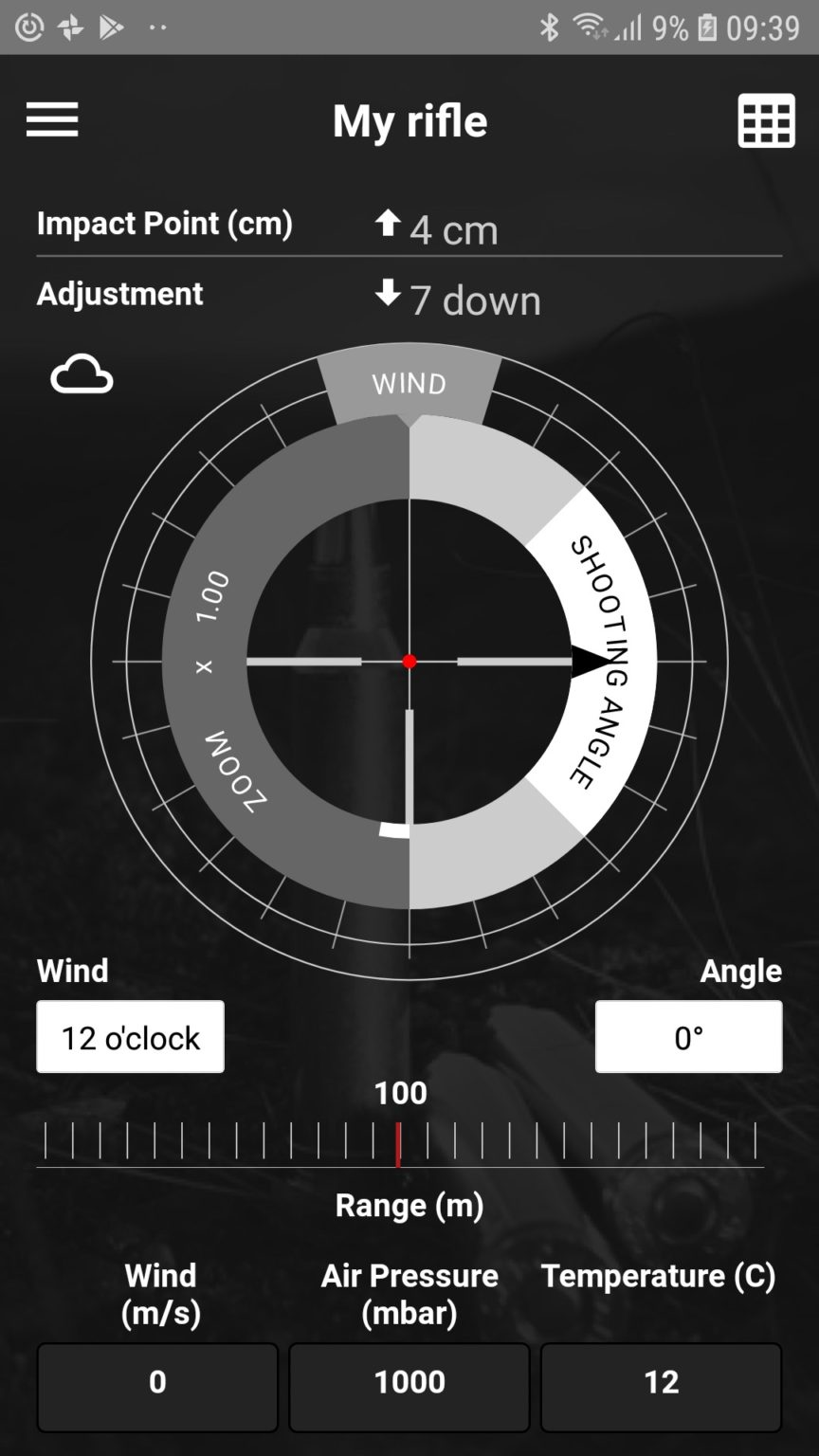Tap the My rifle title to switch profiles
819x1456 pixels.
tap(409, 121)
